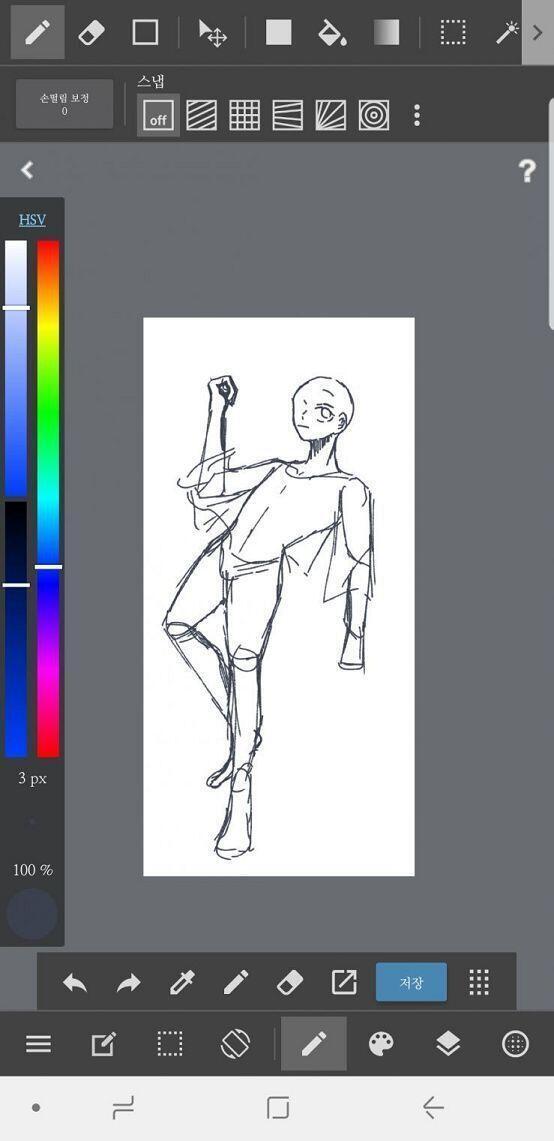Screen dimensions: 554x1141
Task: Activate the eyedropper color picker
Action: (182, 983)
